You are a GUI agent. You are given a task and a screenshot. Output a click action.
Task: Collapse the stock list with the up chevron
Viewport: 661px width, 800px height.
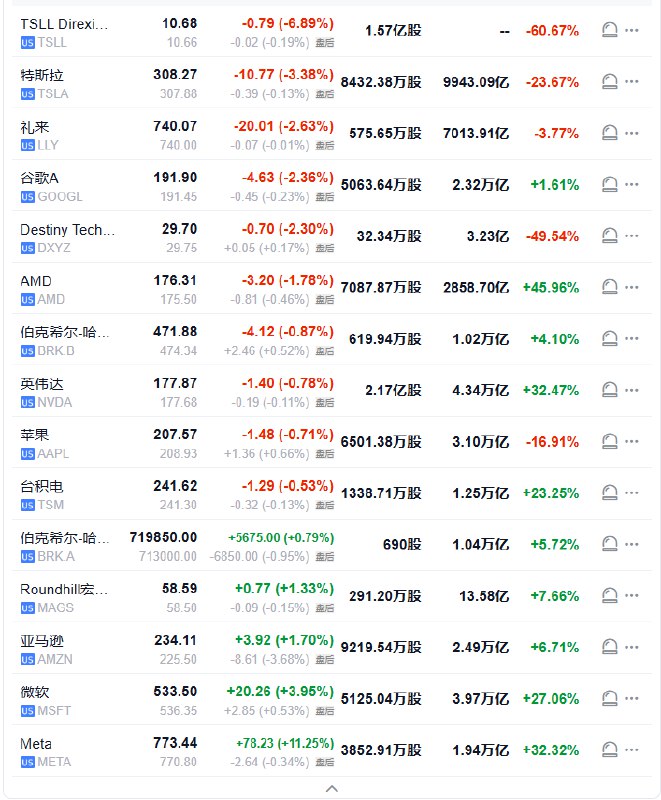click(x=332, y=789)
